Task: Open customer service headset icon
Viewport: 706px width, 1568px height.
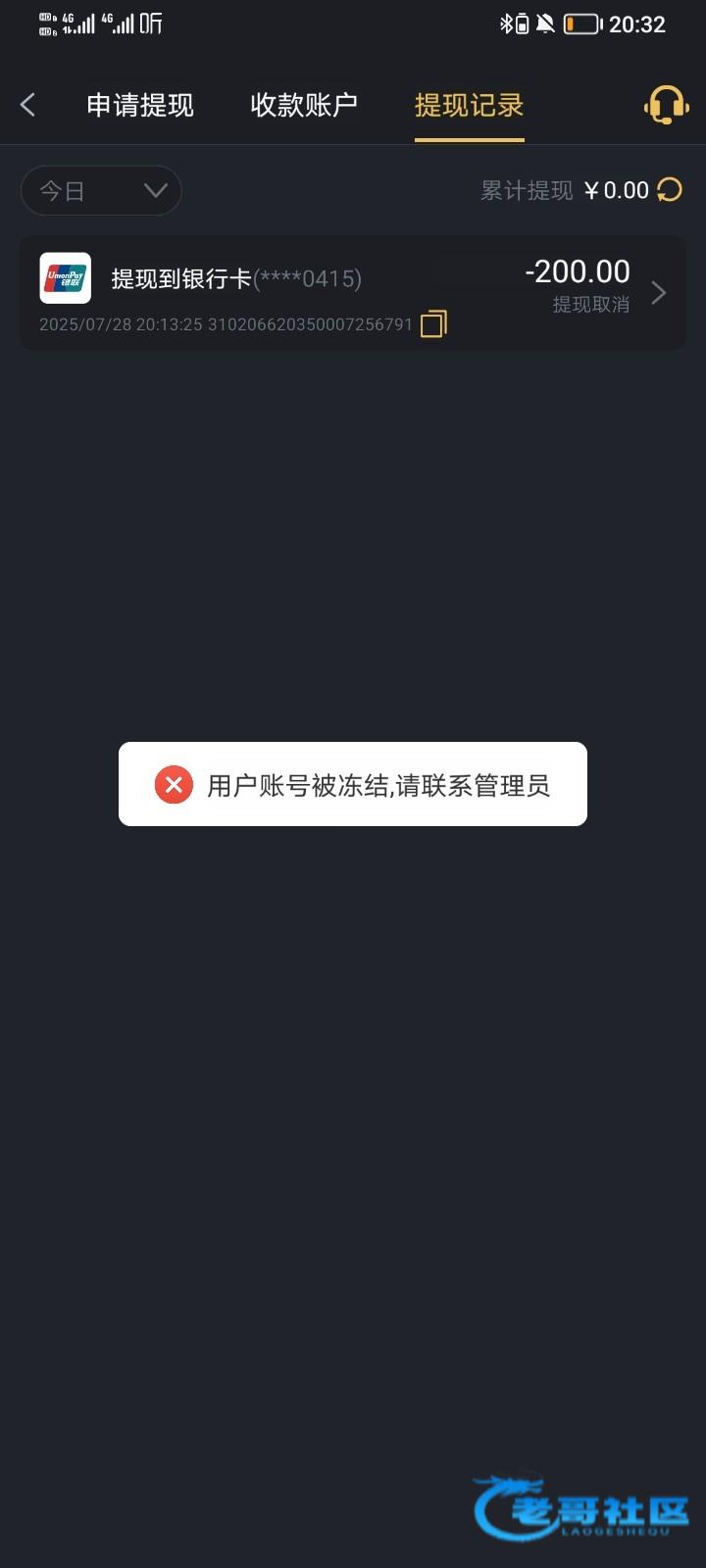Action: tap(667, 105)
